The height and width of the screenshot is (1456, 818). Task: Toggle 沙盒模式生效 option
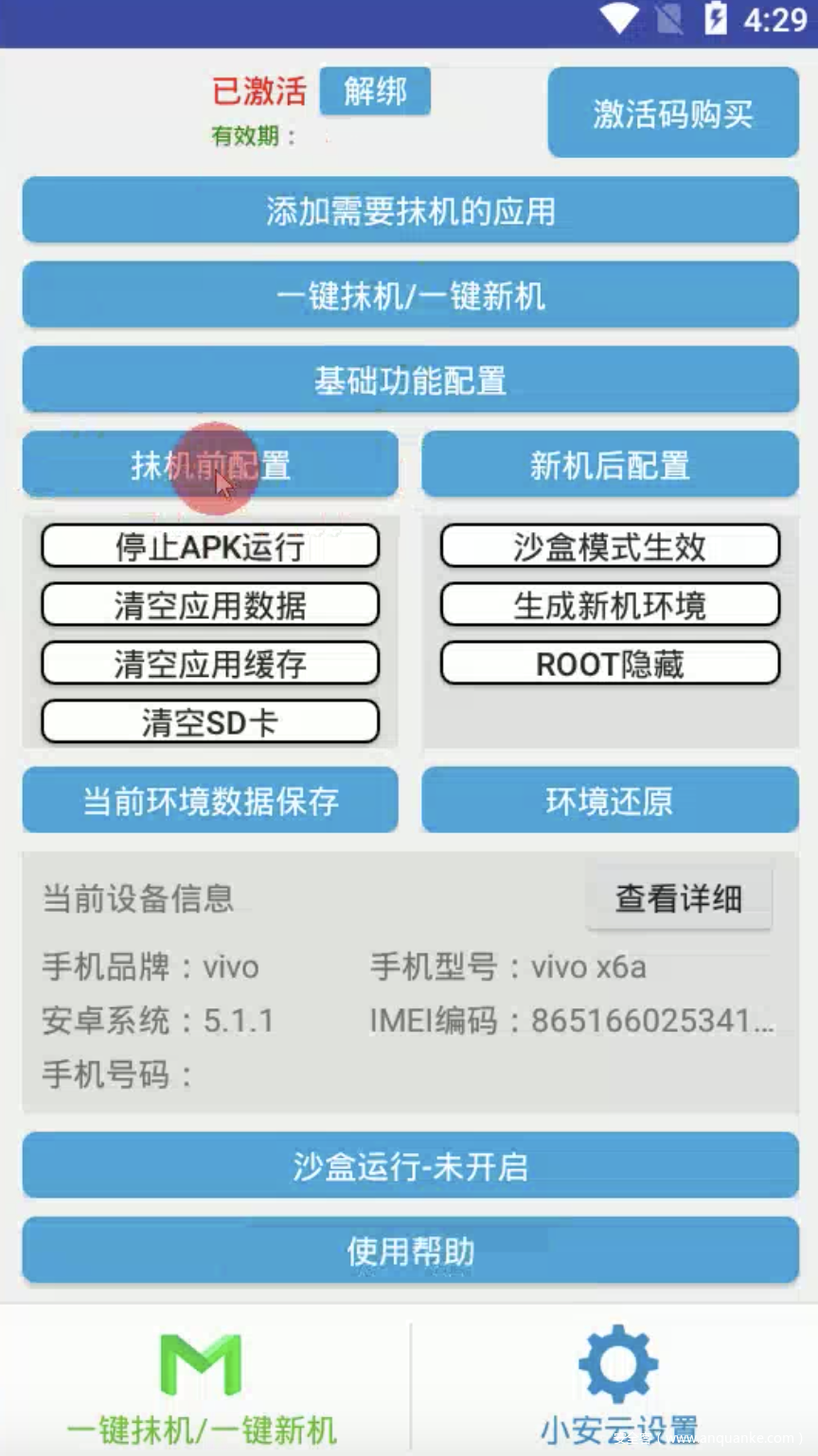tap(610, 547)
